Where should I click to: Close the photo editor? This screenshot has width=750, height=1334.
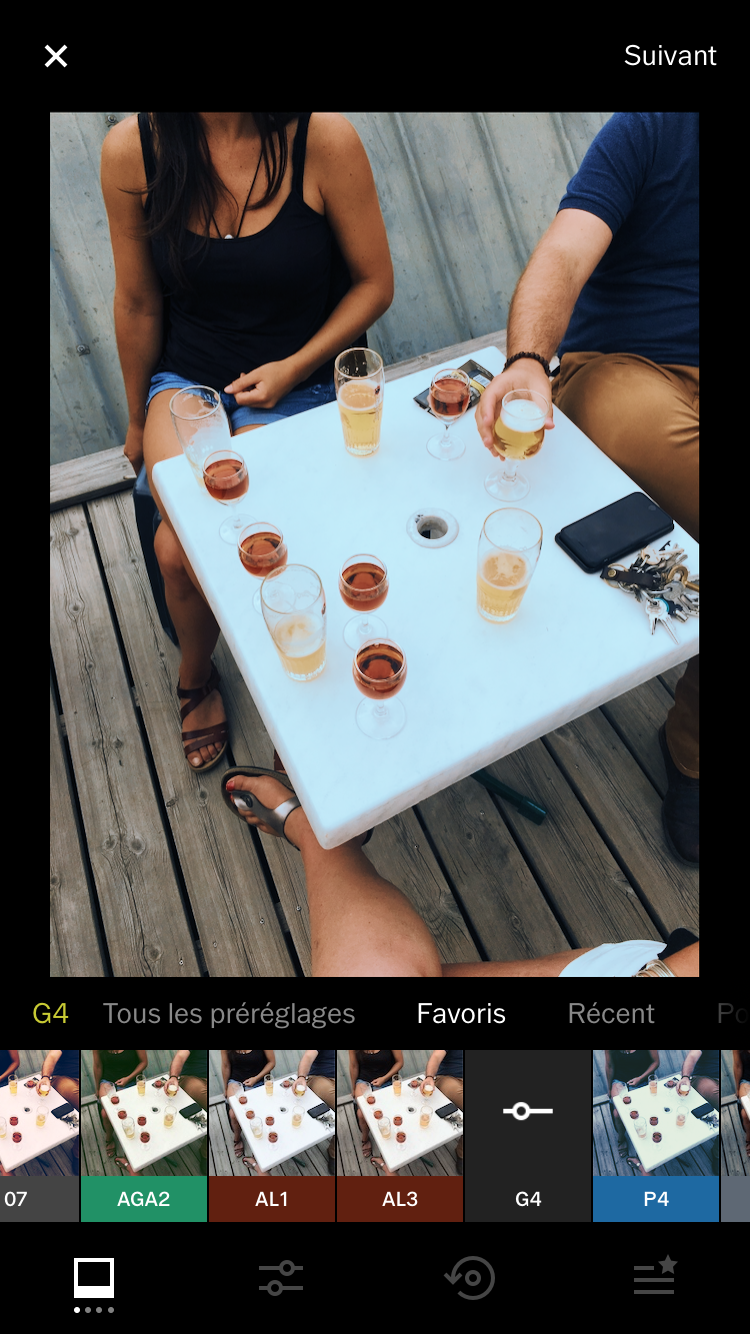click(56, 56)
